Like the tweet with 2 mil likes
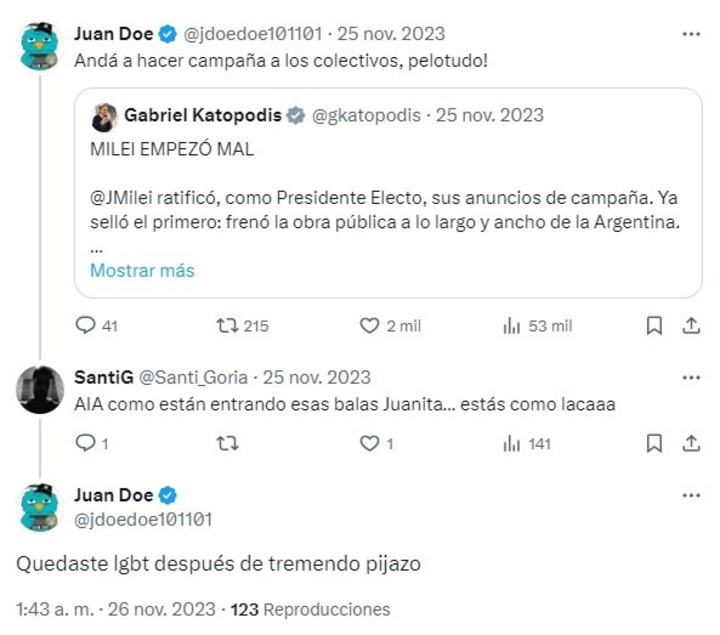 click(x=370, y=325)
